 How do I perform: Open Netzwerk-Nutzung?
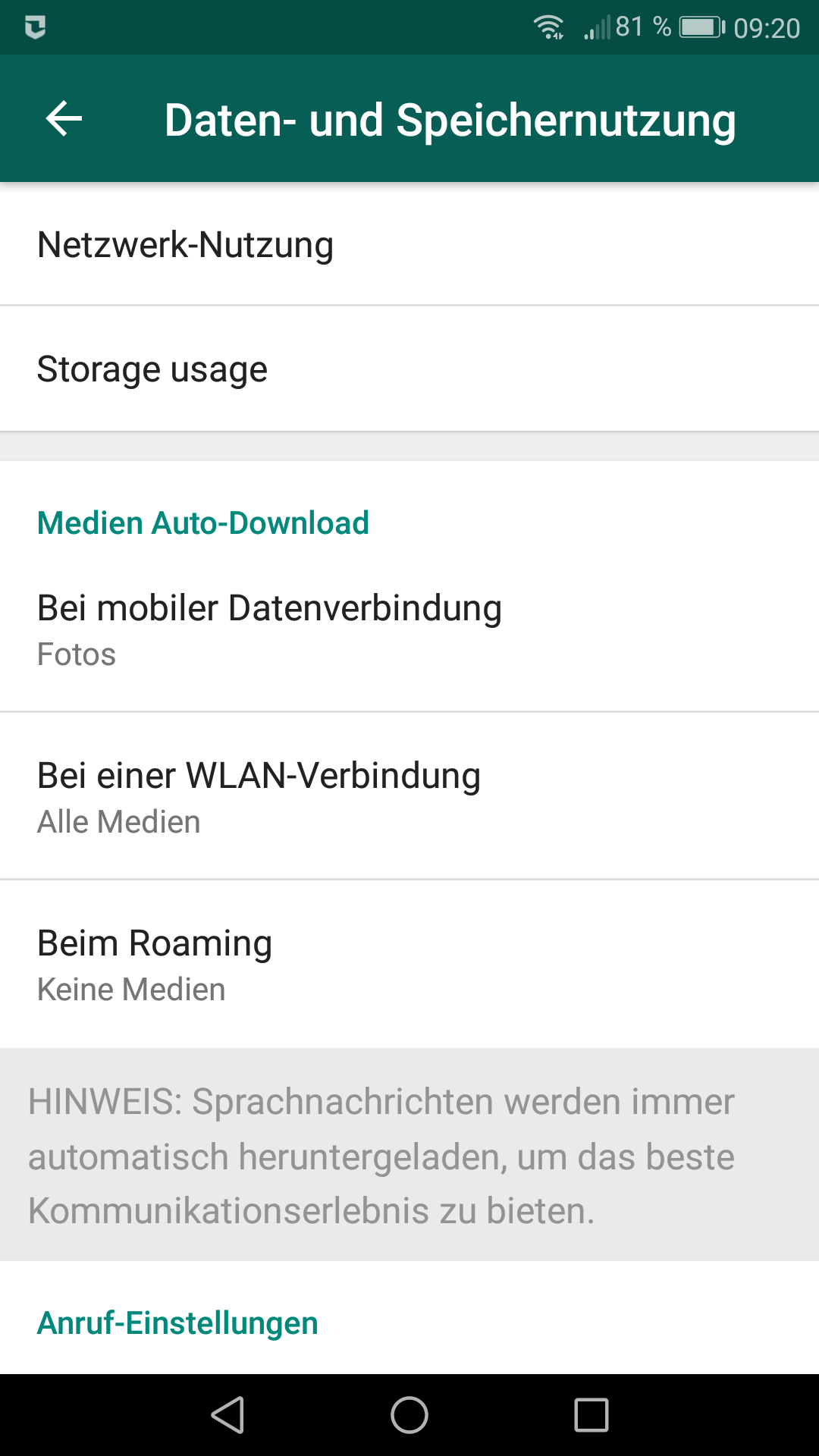pyautogui.click(x=409, y=244)
